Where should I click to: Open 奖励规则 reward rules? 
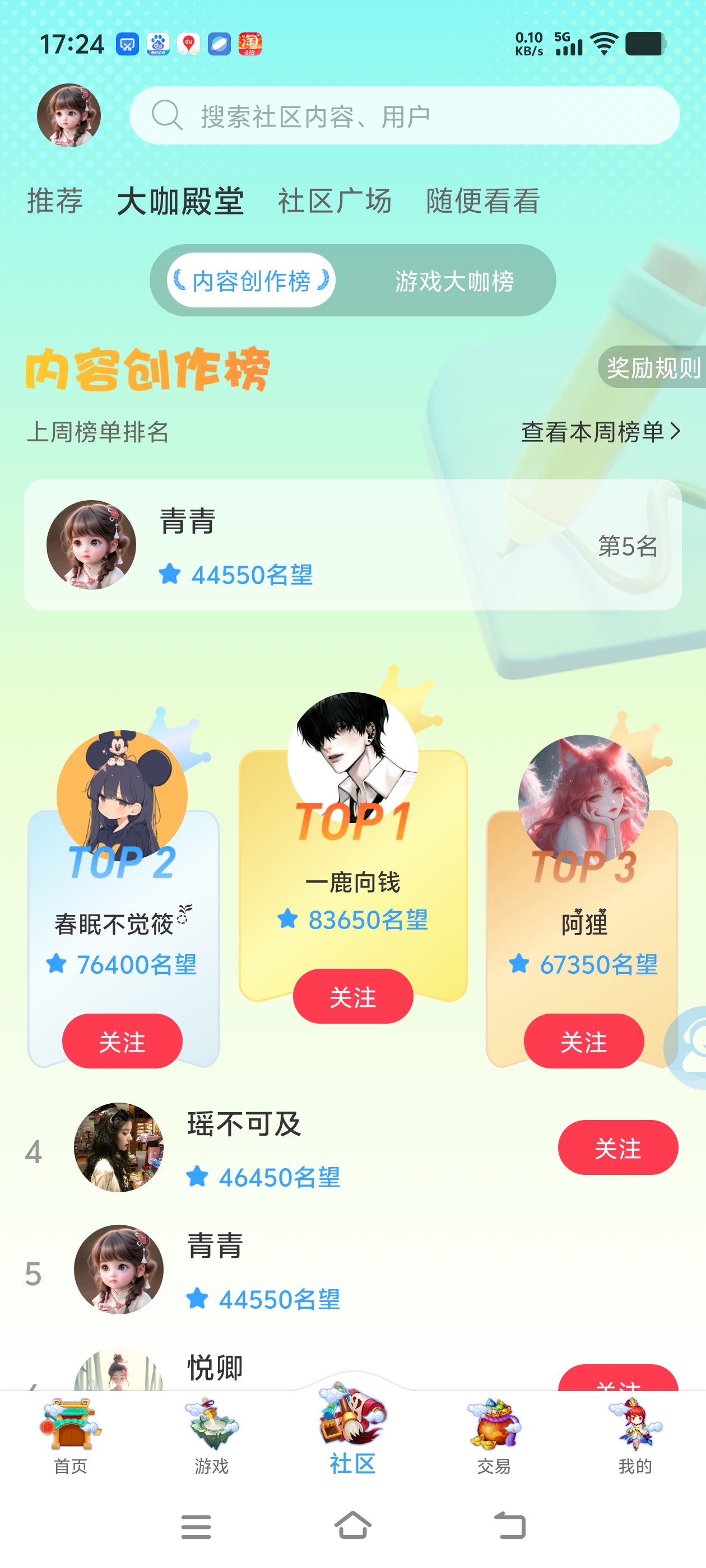pos(652,368)
